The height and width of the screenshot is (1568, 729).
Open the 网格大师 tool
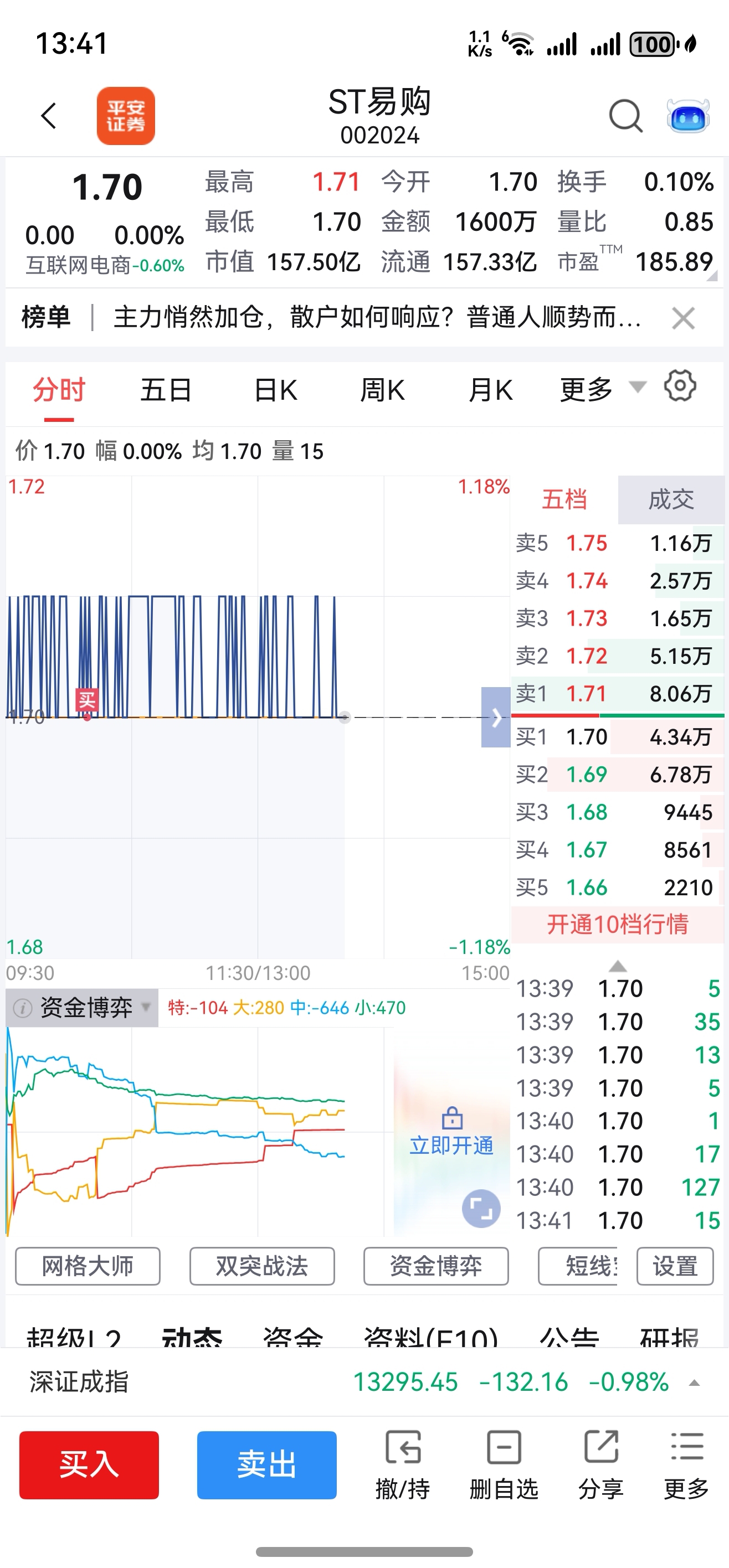[x=88, y=1267]
